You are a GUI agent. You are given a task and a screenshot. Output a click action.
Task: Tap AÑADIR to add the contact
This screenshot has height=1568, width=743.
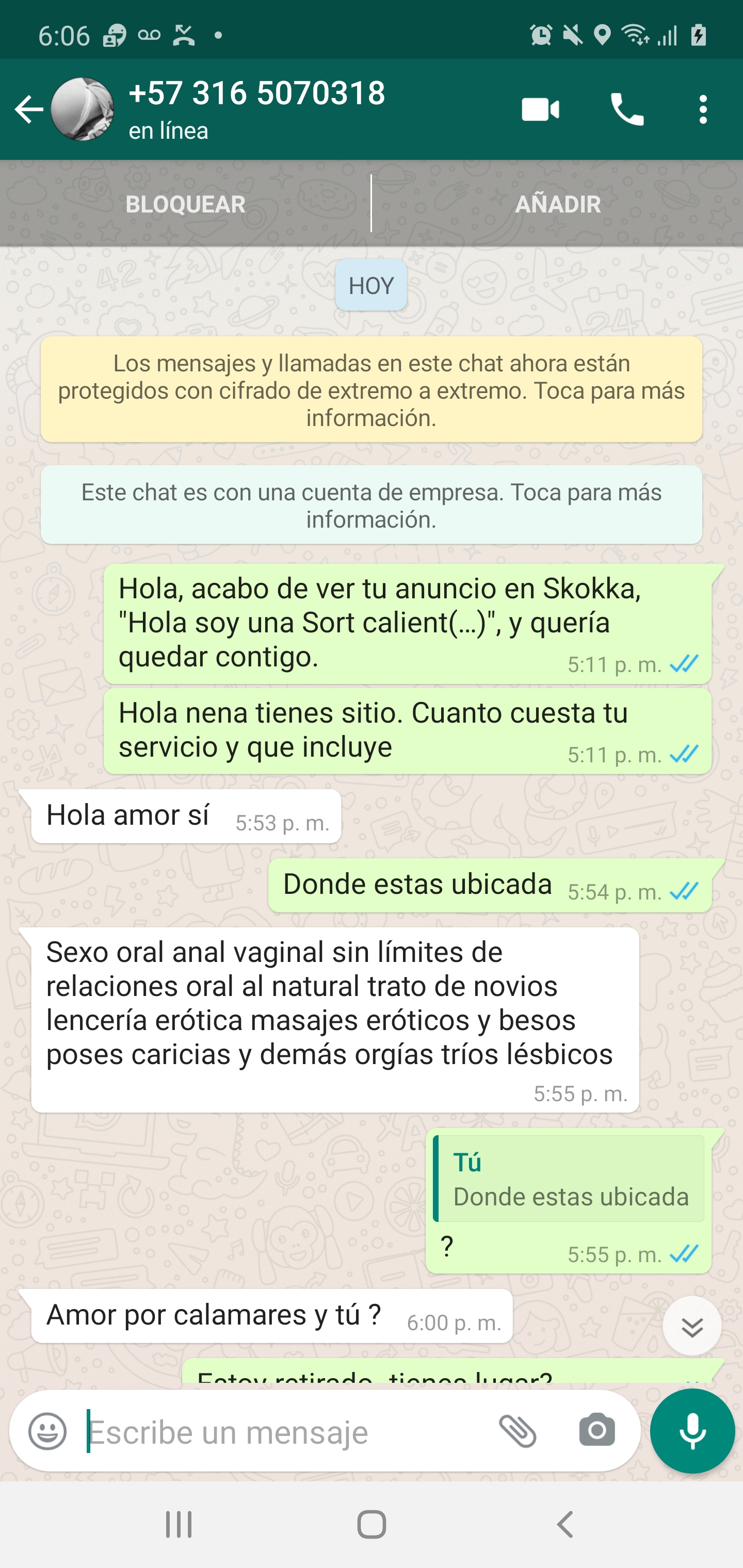(557, 204)
